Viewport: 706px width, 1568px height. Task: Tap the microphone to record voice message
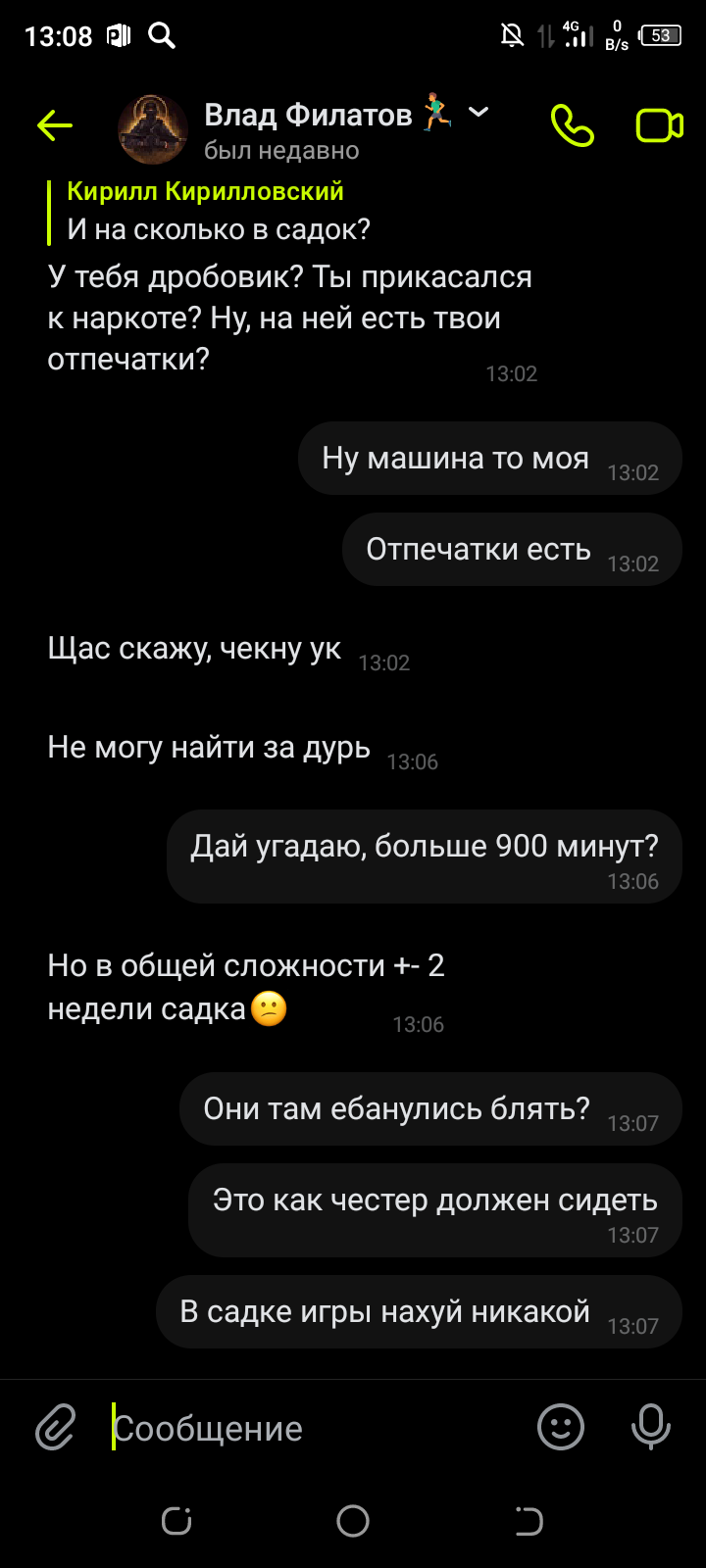tap(650, 1427)
